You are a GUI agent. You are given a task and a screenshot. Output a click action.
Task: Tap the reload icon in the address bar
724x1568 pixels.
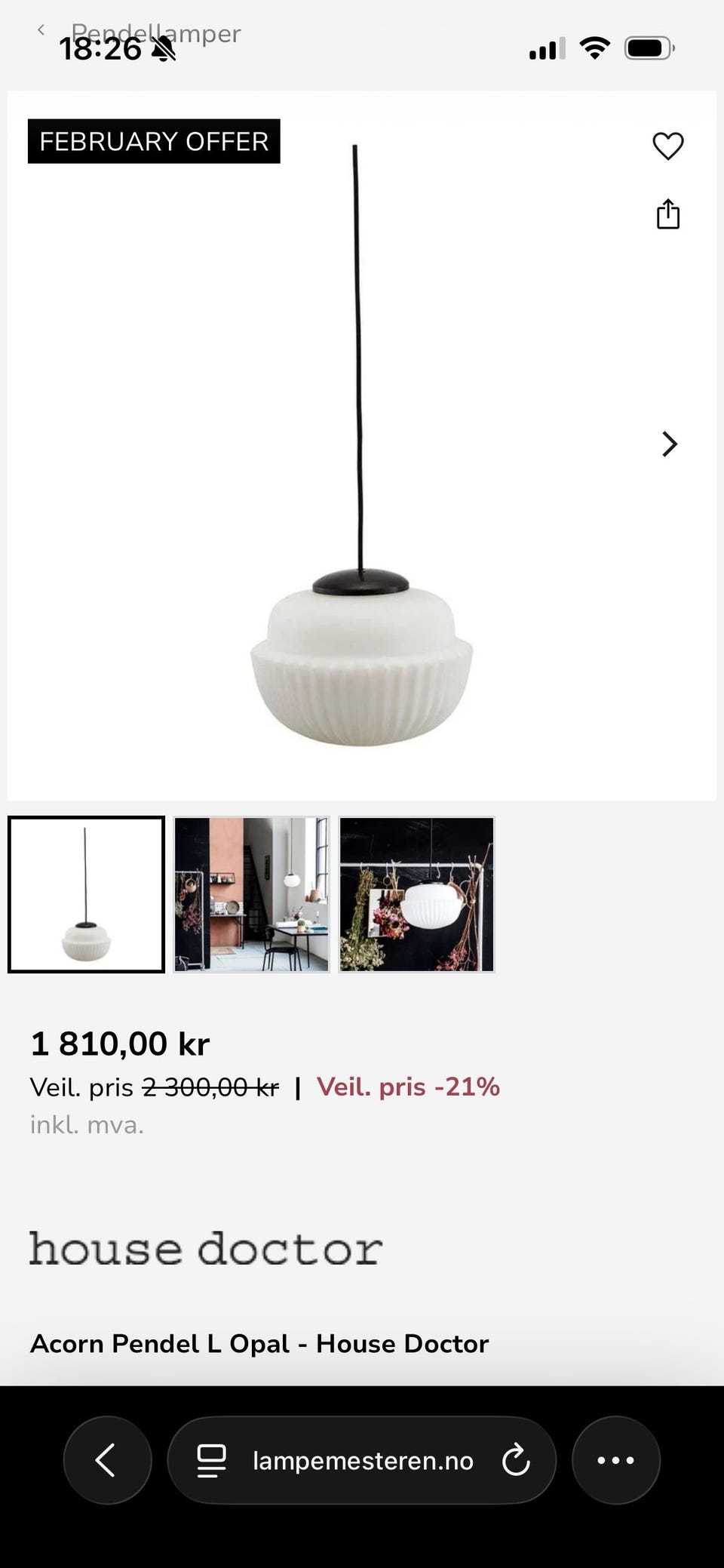coord(516,1459)
